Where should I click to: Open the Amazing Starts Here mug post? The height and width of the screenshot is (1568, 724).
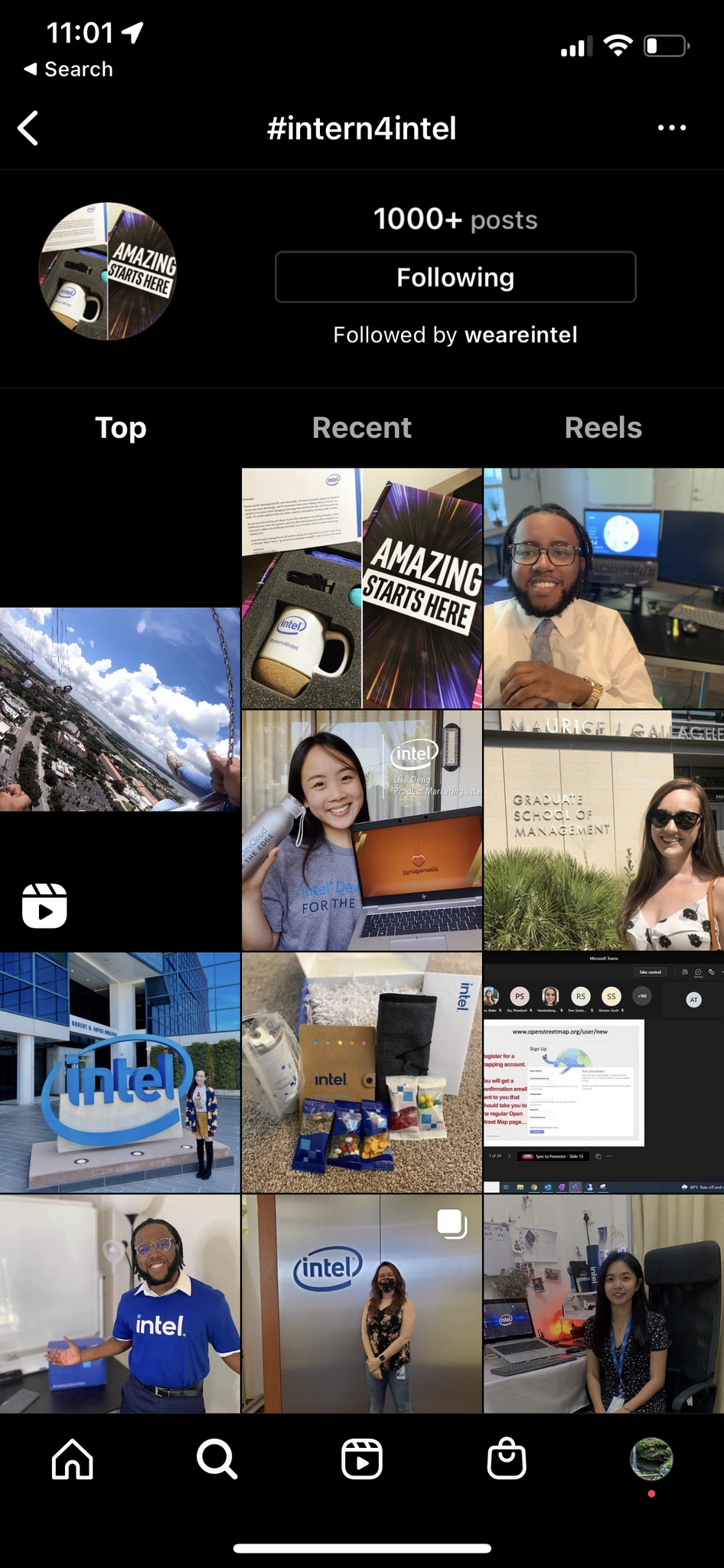(x=362, y=588)
